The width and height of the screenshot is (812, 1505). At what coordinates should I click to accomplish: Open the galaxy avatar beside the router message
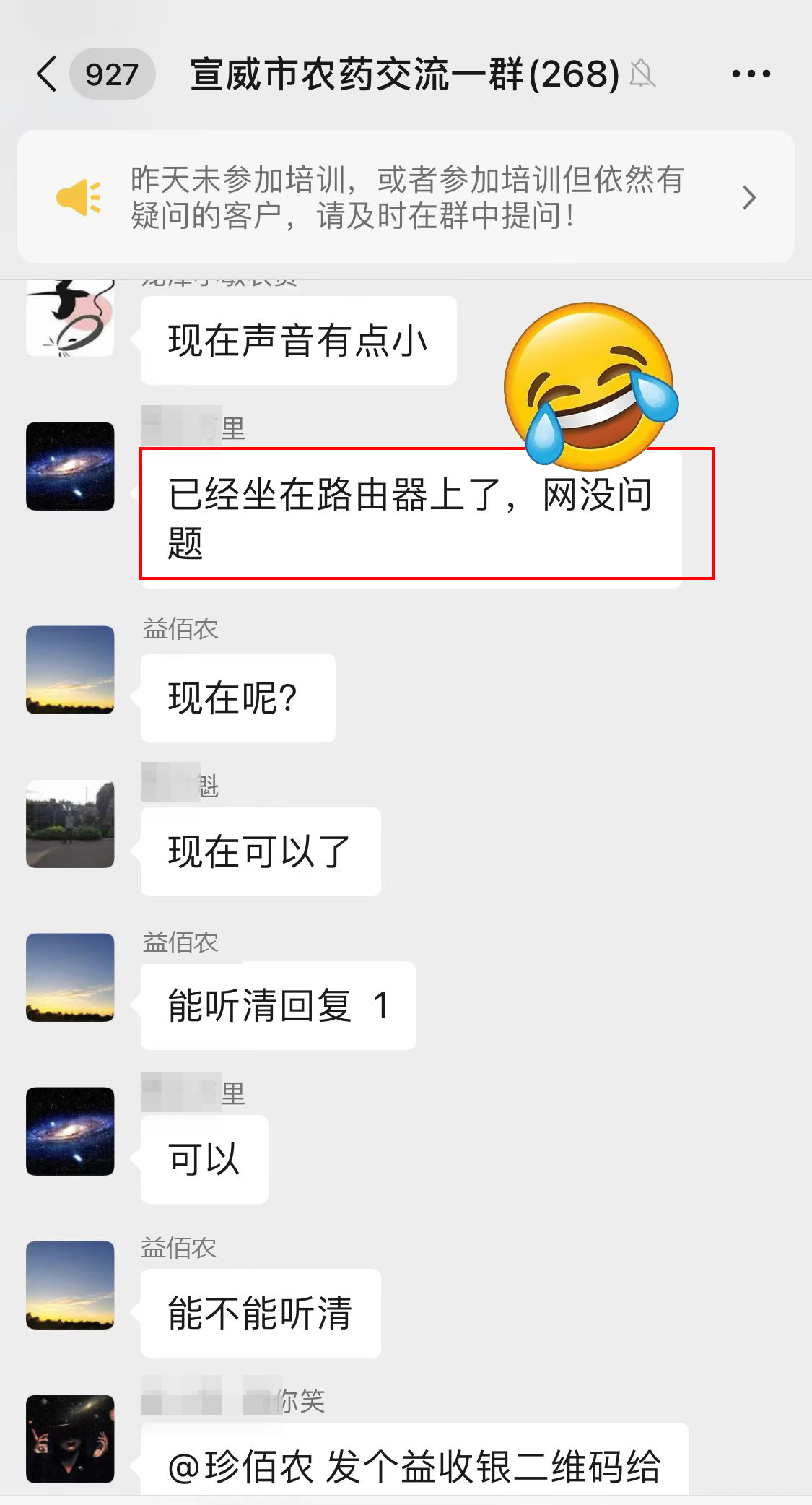[70, 467]
